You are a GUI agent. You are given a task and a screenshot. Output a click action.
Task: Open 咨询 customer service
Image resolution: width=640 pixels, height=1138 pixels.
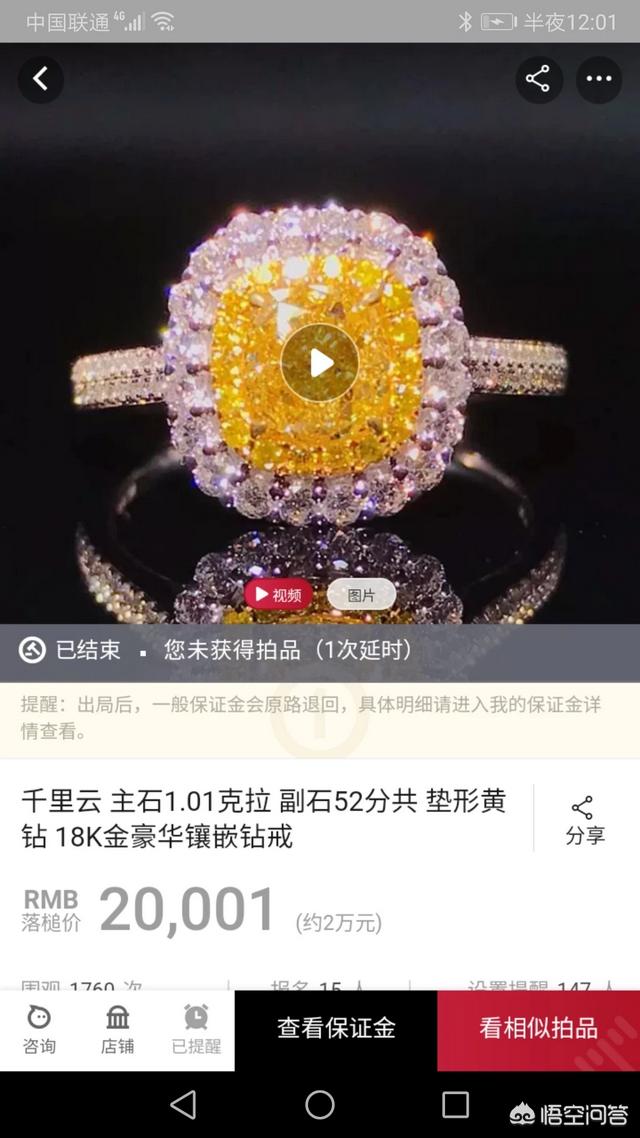[x=39, y=1030]
